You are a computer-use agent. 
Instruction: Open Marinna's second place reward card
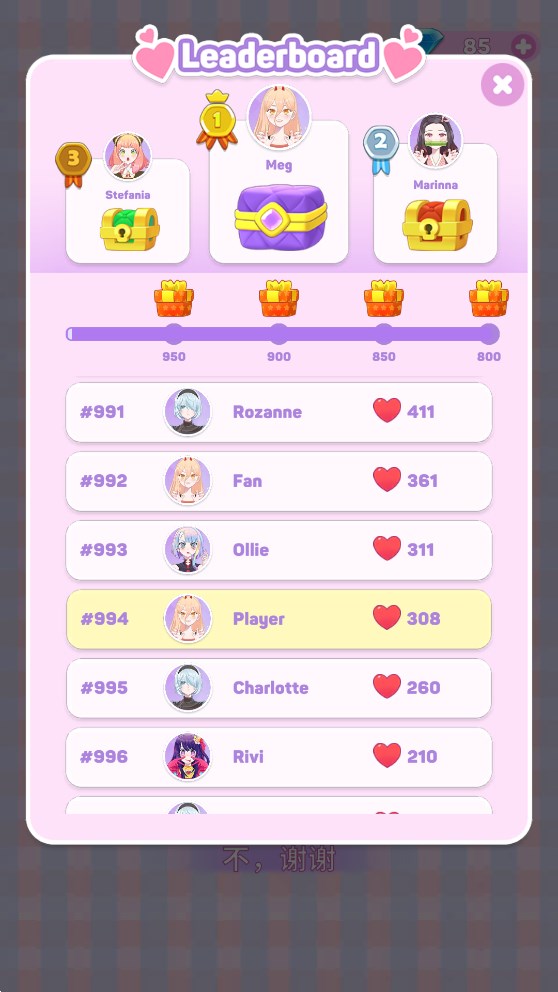[435, 202]
